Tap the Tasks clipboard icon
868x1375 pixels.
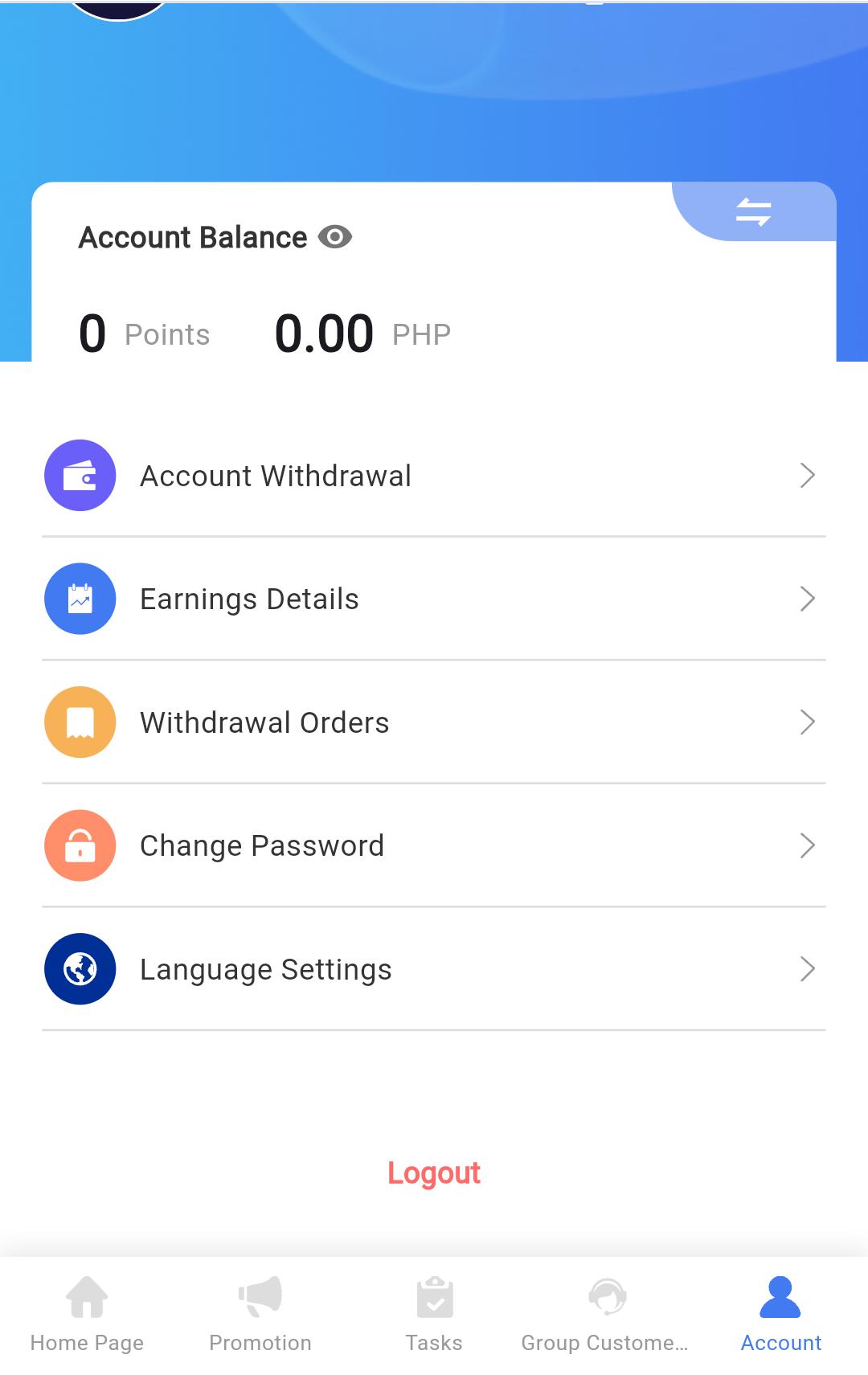coord(434,1294)
